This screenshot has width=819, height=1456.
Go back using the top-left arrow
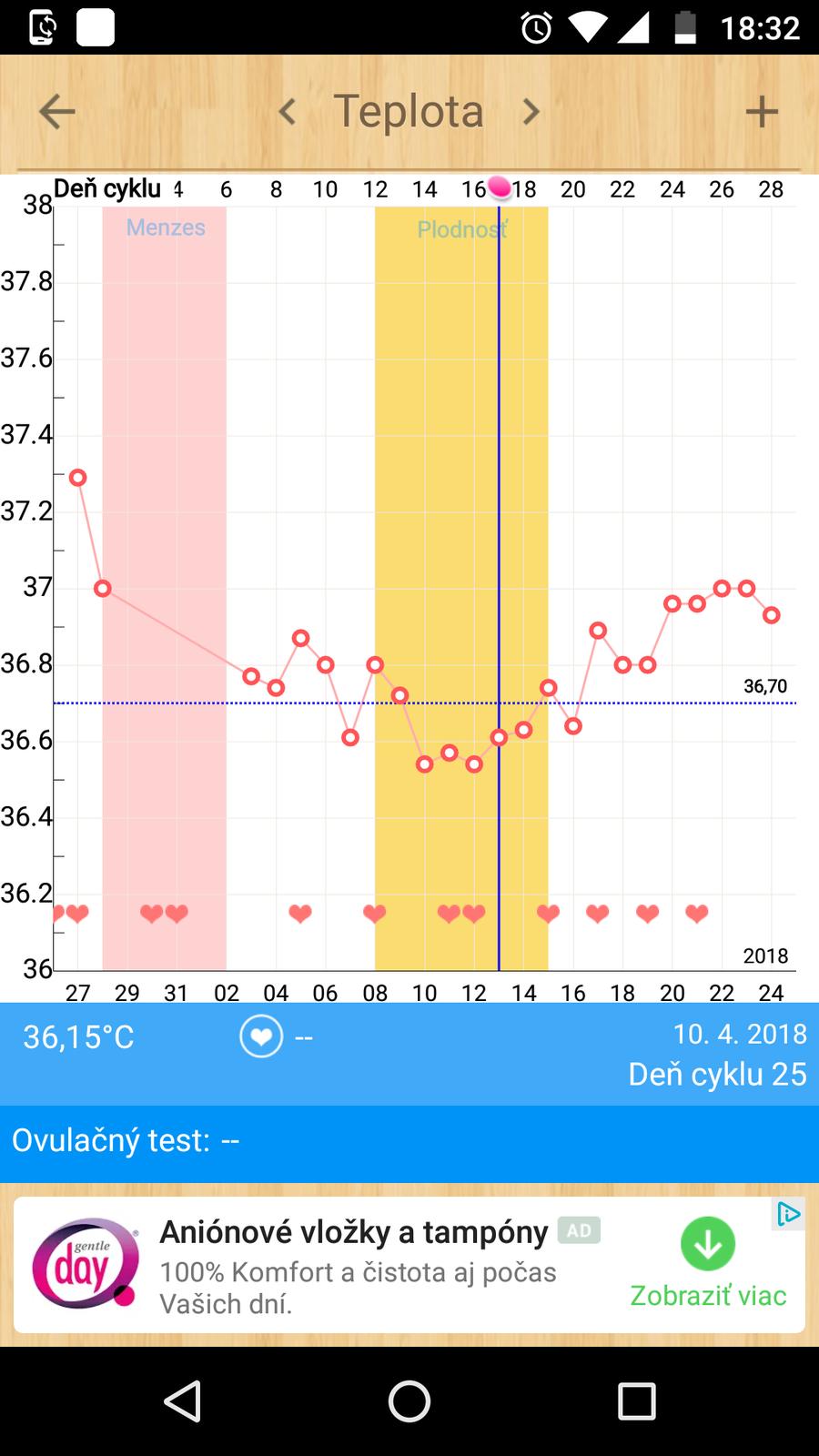point(56,112)
